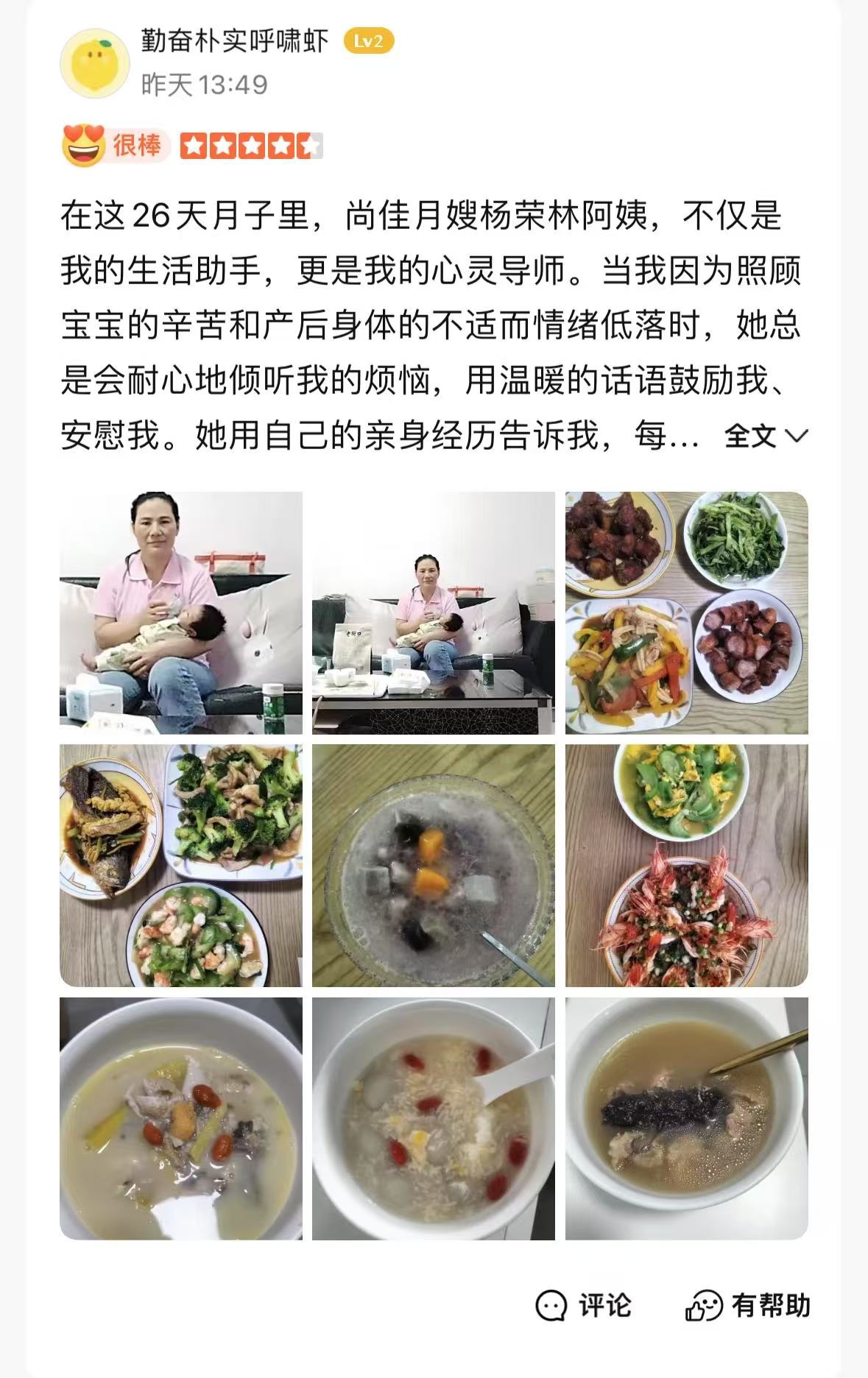Open photo of sea cucumber soup
The width and height of the screenshot is (868, 1378).
686,1118
